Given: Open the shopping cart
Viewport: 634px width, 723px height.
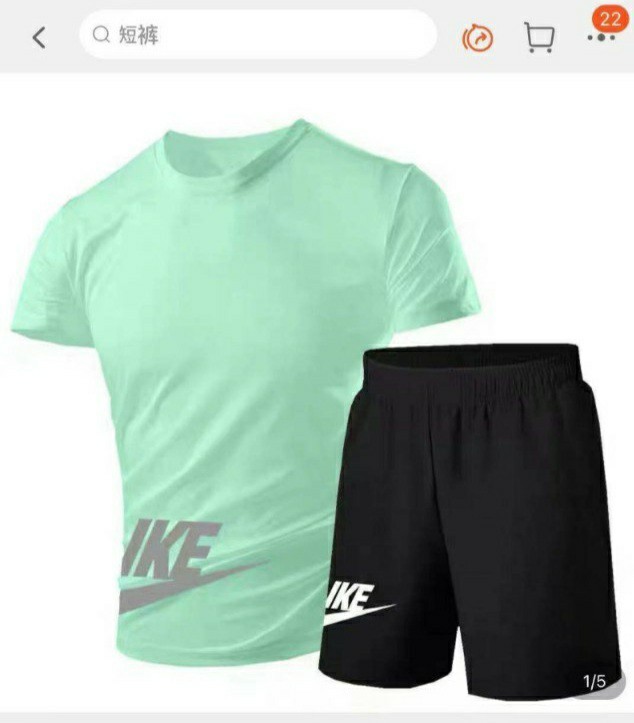Looking at the screenshot, I should click(539, 38).
